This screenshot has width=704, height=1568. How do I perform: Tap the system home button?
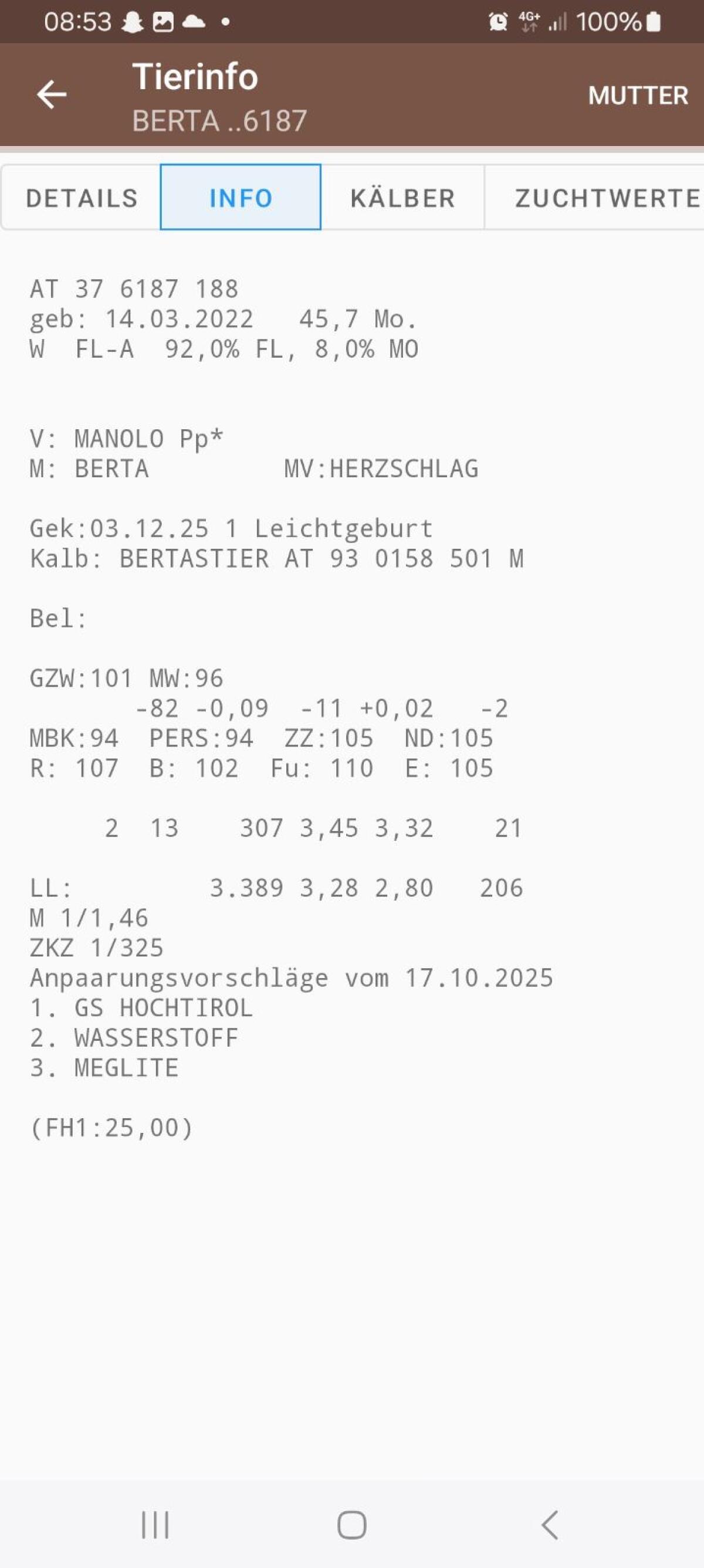(x=351, y=1525)
